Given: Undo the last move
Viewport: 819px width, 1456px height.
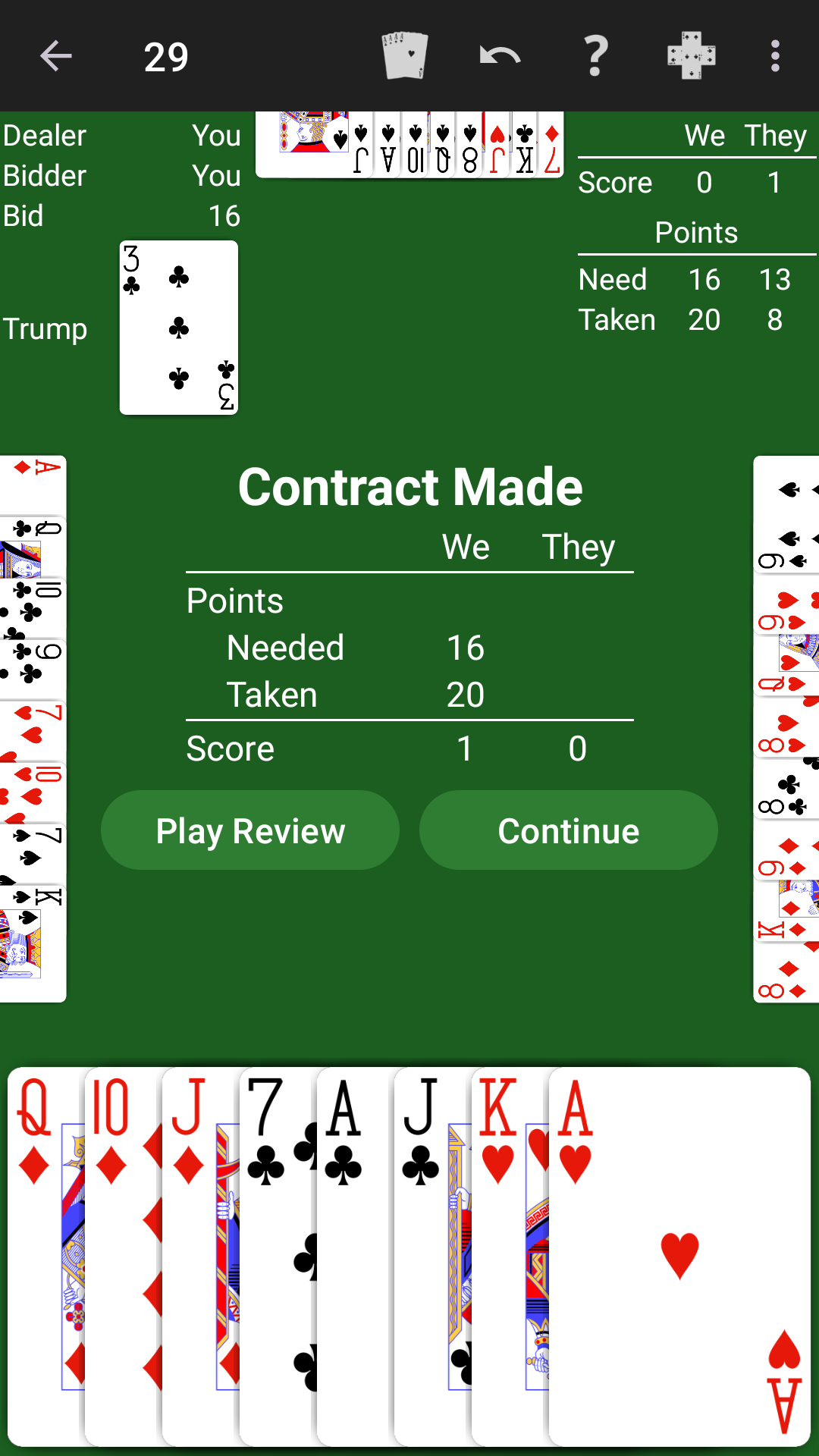Looking at the screenshot, I should pyautogui.click(x=500, y=56).
